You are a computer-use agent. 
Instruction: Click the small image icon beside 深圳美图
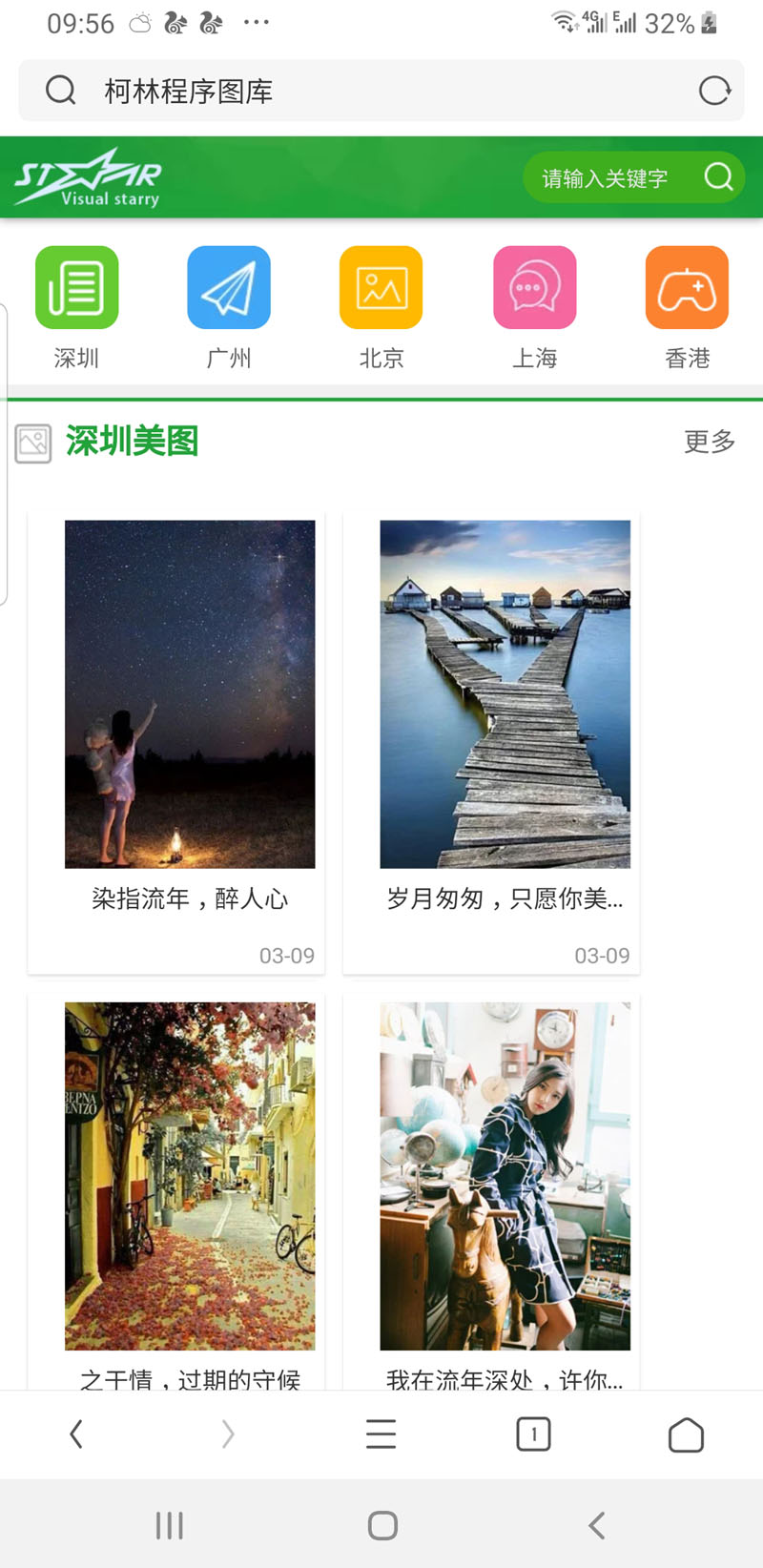click(x=33, y=444)
